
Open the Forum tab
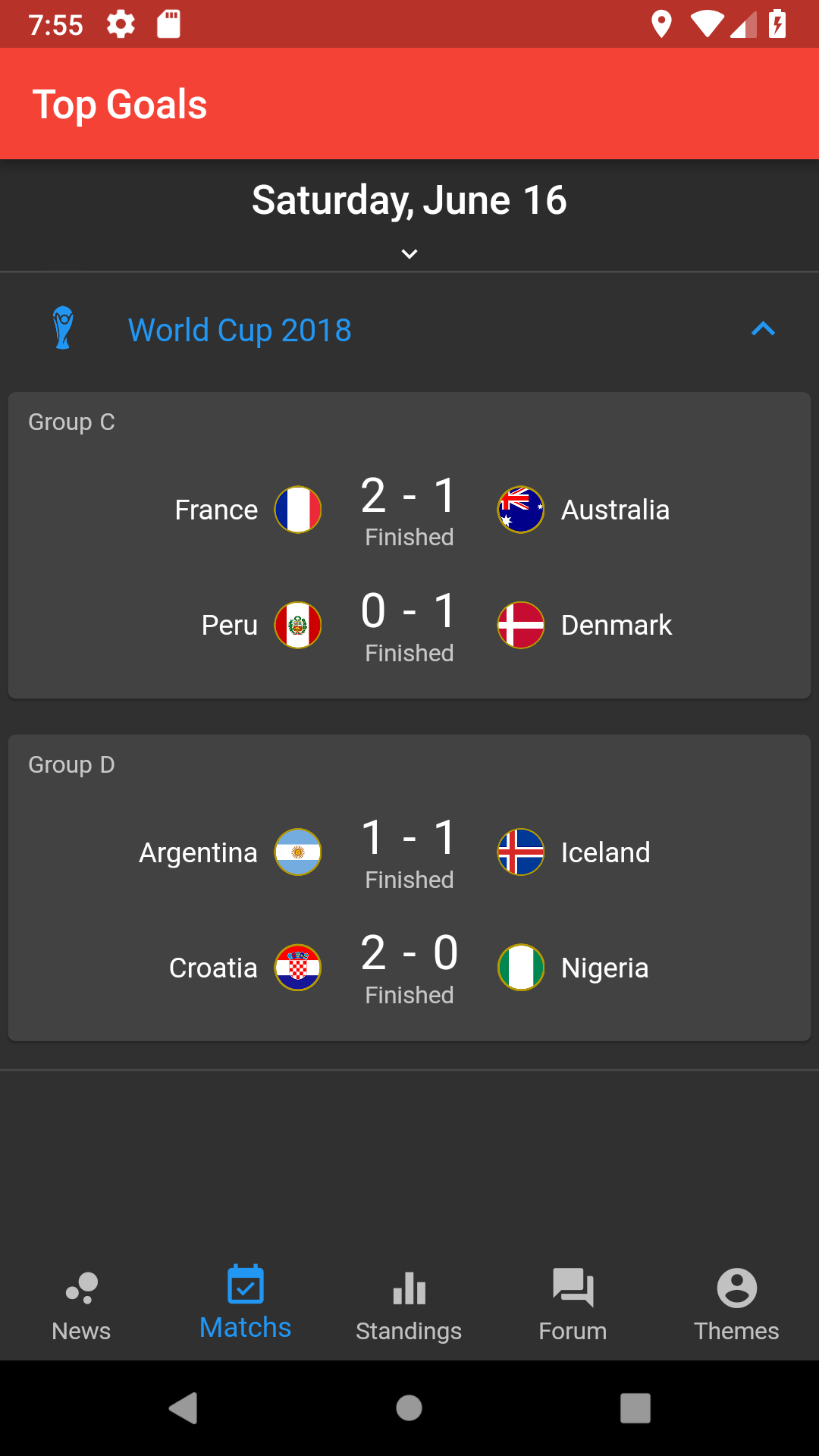(x=573, y=1306)
